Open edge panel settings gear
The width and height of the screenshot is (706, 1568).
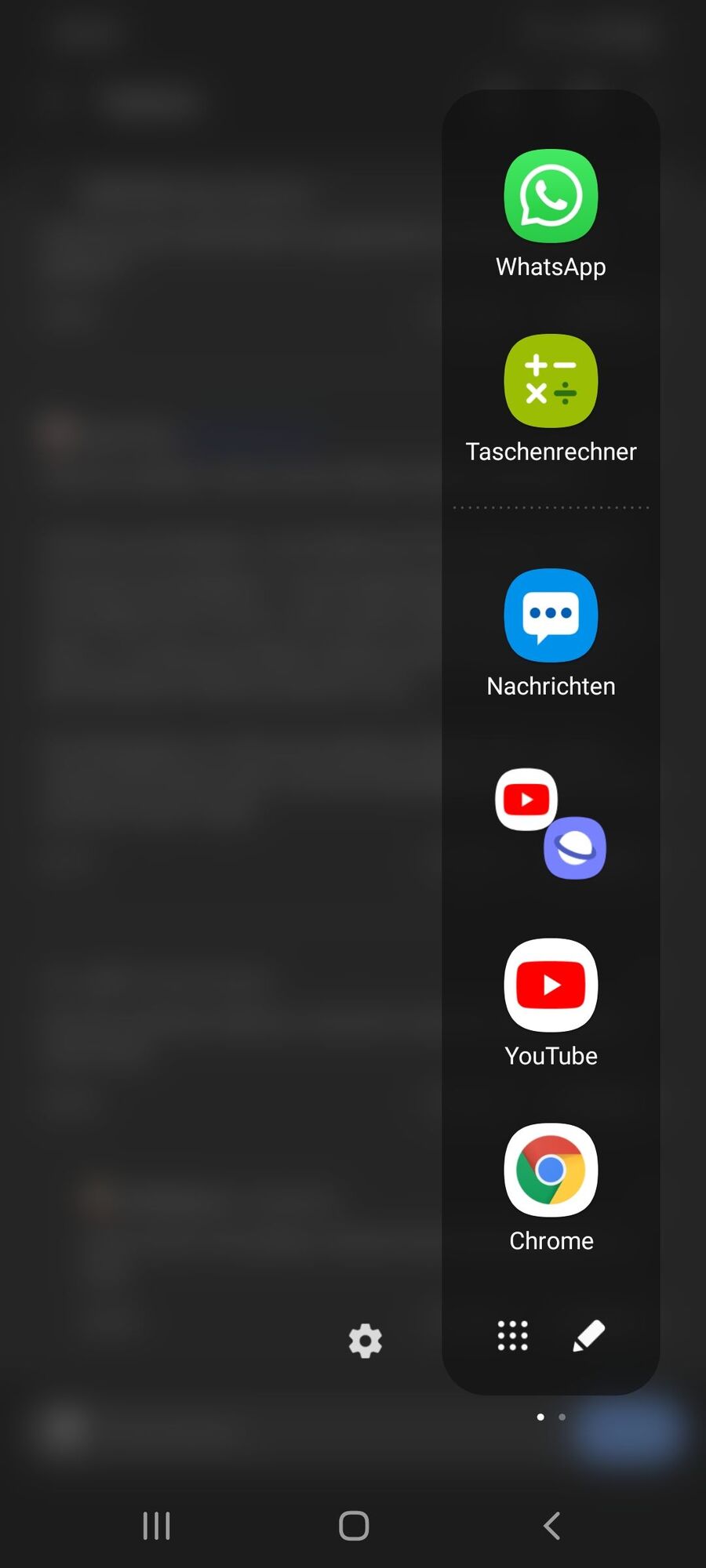click(366, 1341)
